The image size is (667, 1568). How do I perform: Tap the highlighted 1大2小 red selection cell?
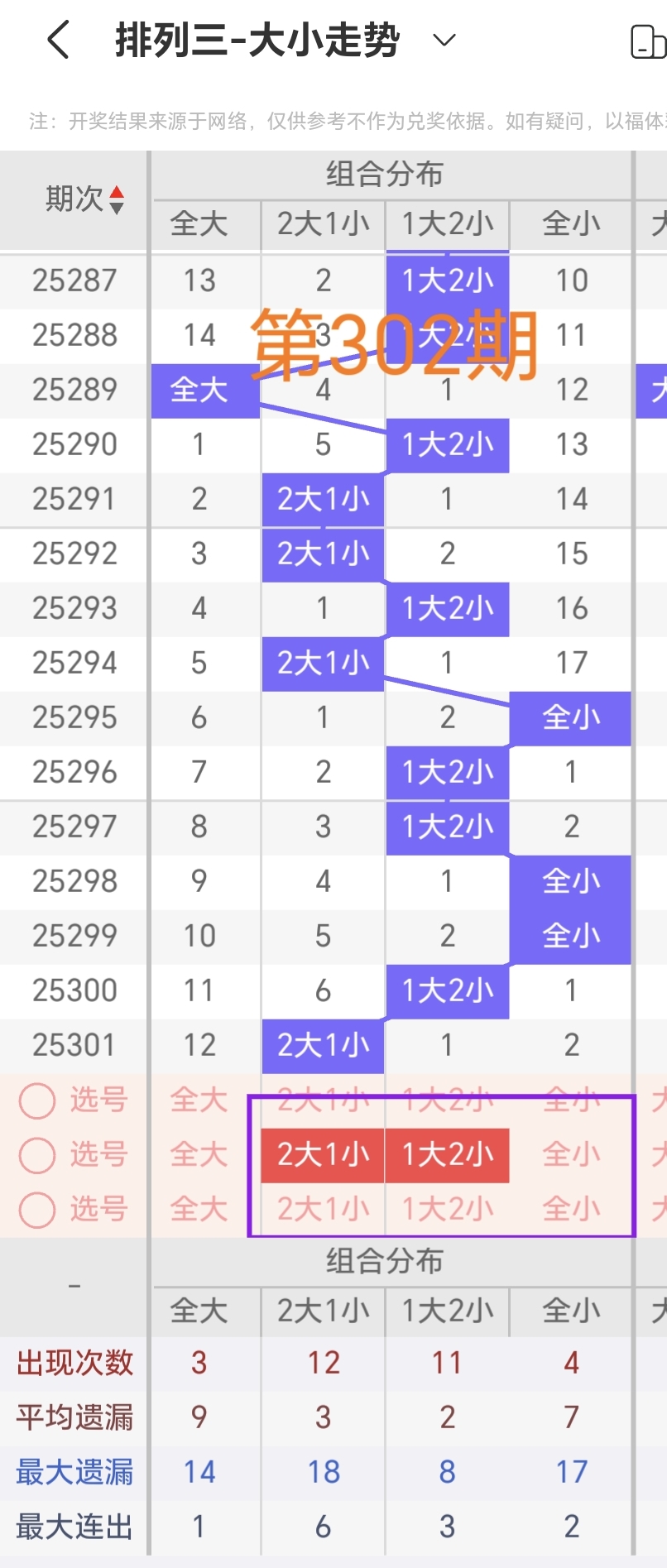coord(447,1154)
